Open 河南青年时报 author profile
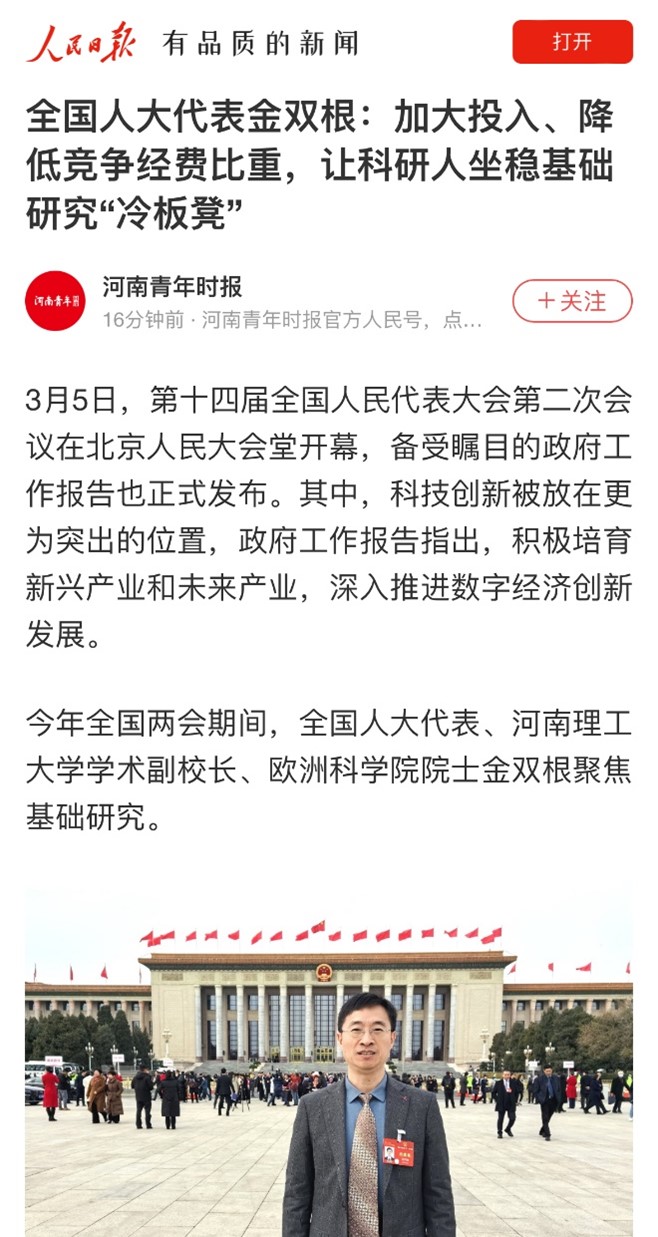Viewport: 658px width, 1237px height. point(172,288)
